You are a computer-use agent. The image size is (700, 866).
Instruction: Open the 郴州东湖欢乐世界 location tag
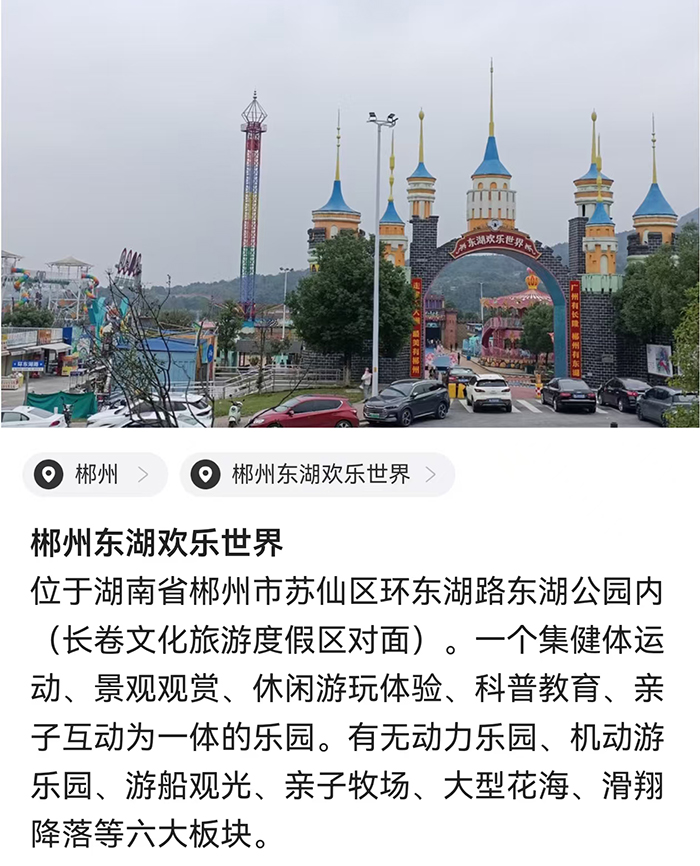tap(318, 475)
